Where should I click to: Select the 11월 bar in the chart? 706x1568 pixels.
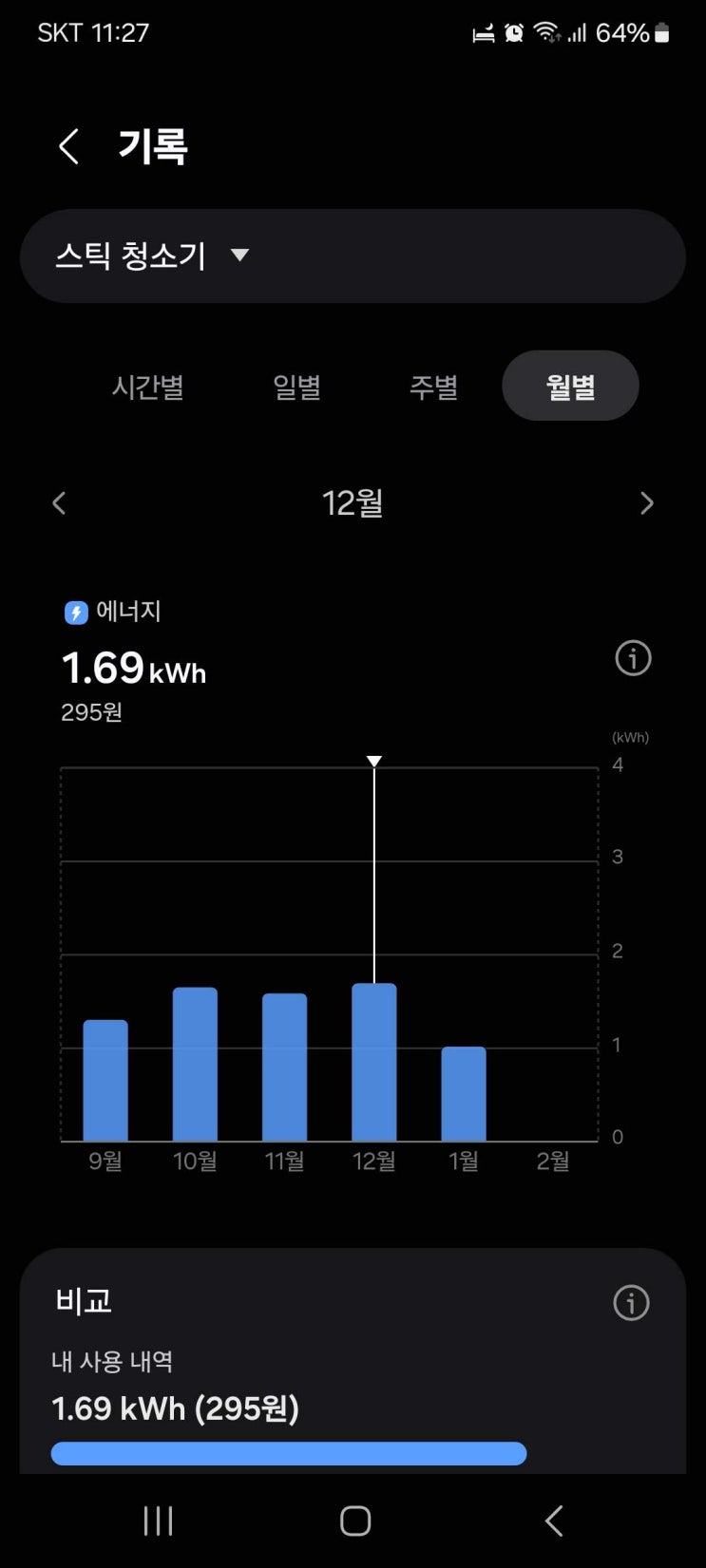point(284,1067)
